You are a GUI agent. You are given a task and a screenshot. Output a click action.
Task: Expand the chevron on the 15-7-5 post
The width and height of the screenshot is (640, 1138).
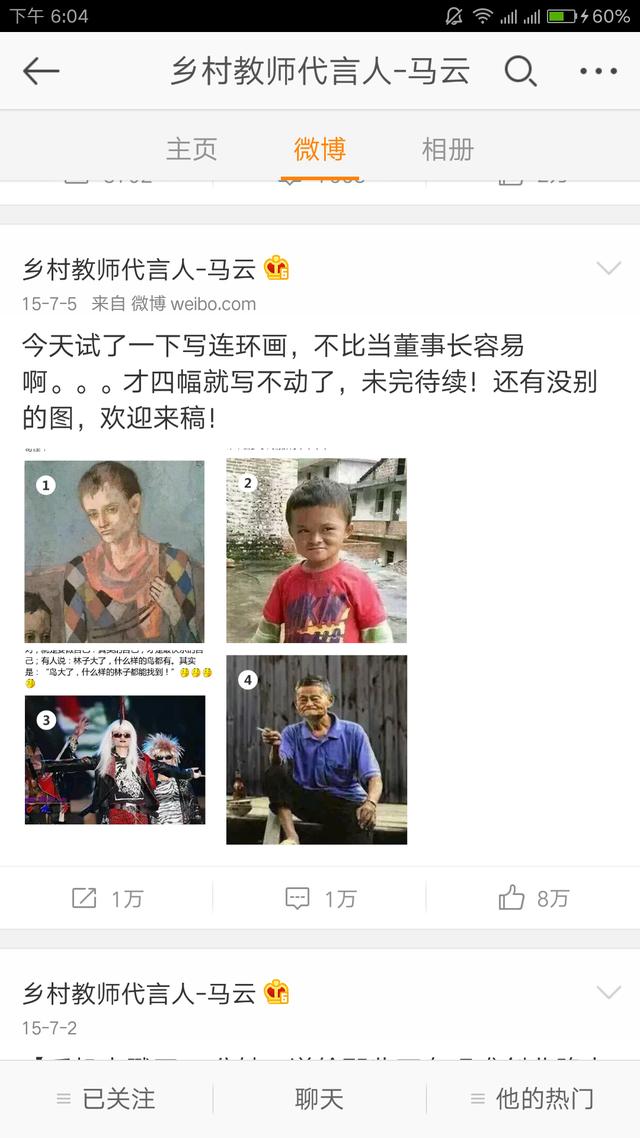(x=608, y=268)
